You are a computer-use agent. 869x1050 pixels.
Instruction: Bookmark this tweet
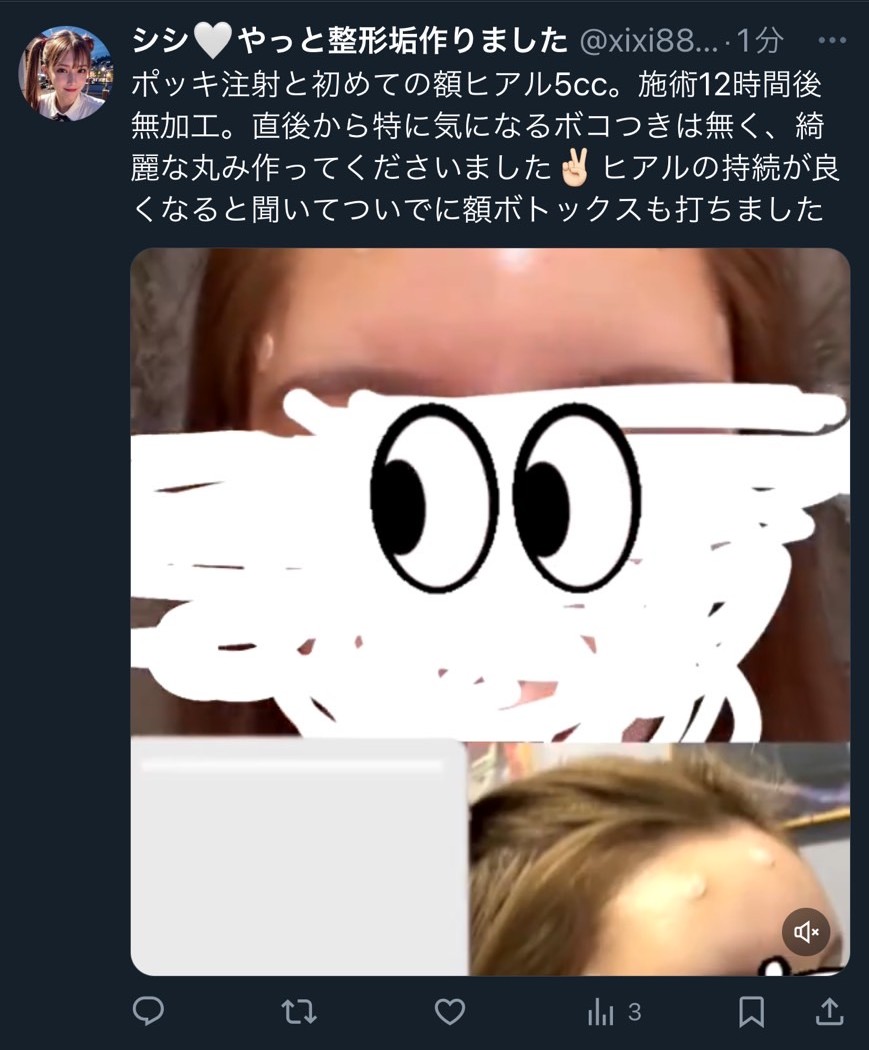tap(751, 1012)
